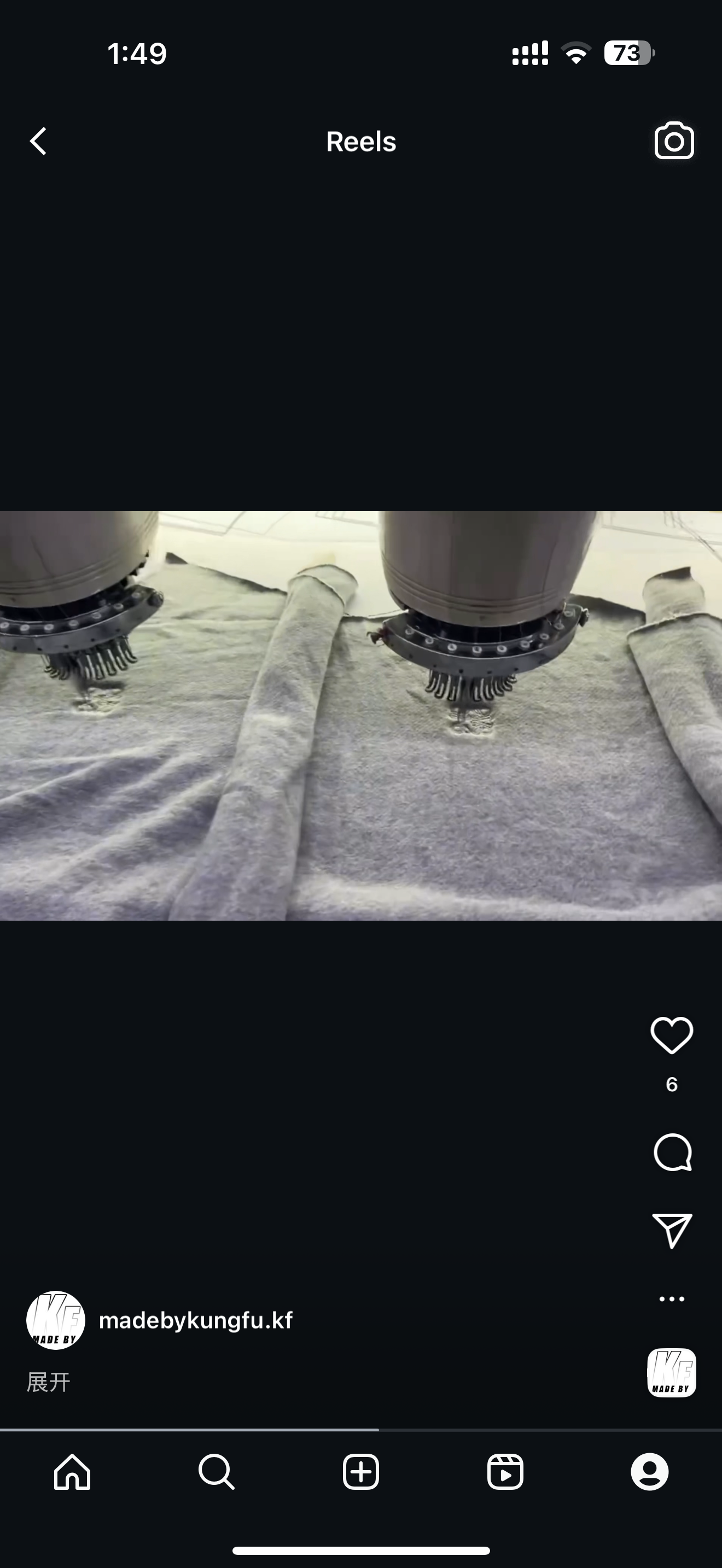Go back from Reels
This screenshot has height=1568, width=722.
[38, 141]
